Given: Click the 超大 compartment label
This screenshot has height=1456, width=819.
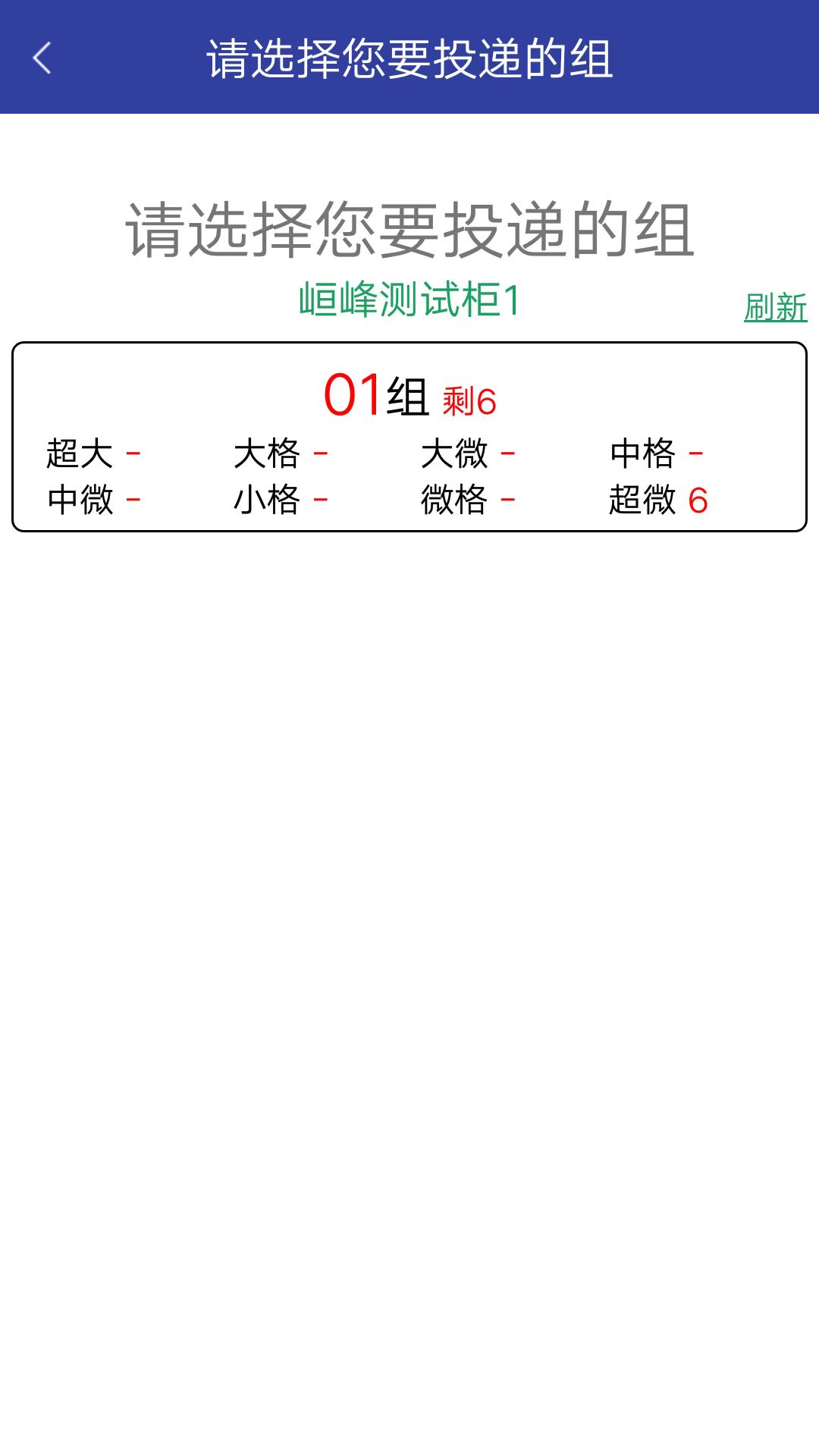Looking at the screenshot, I should point(81,453).
